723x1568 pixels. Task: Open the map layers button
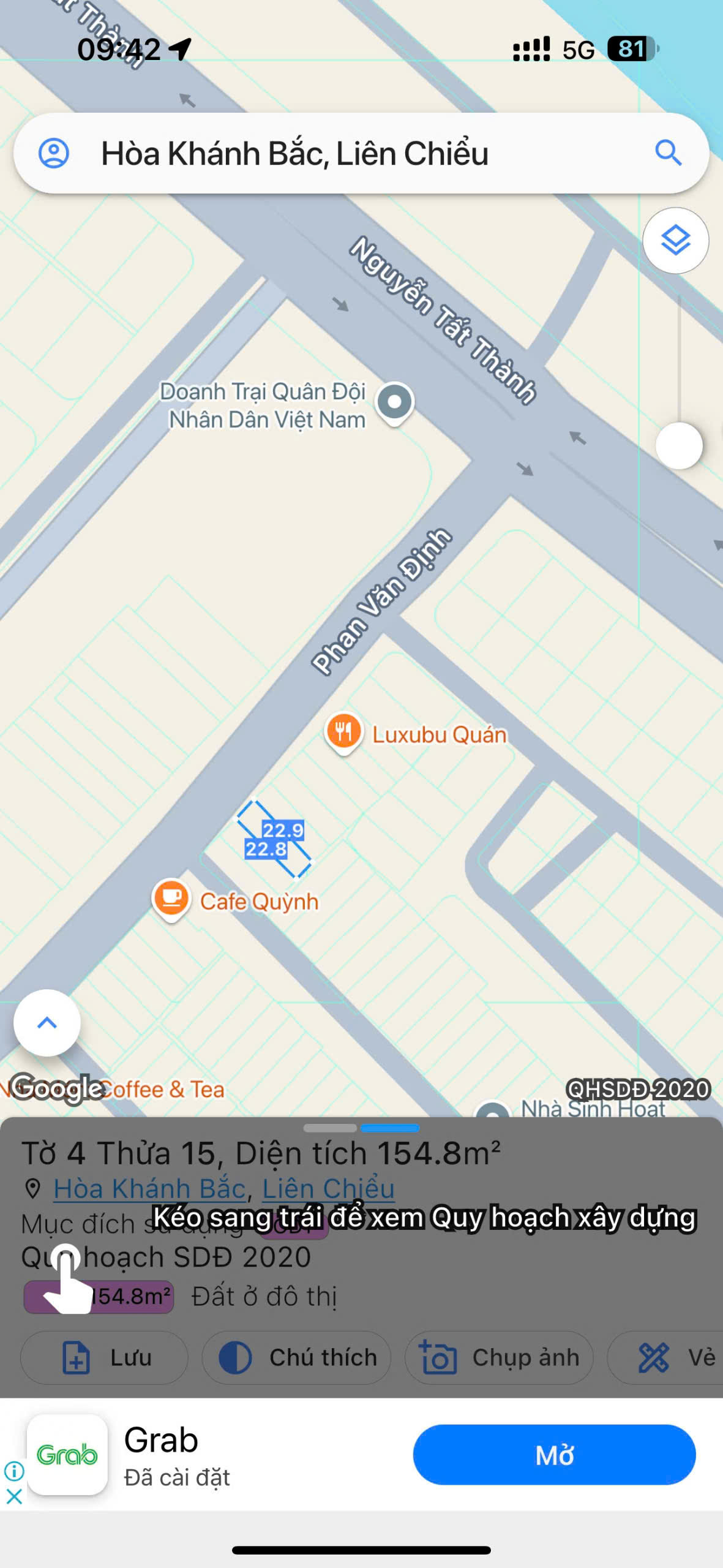[675, 241]
